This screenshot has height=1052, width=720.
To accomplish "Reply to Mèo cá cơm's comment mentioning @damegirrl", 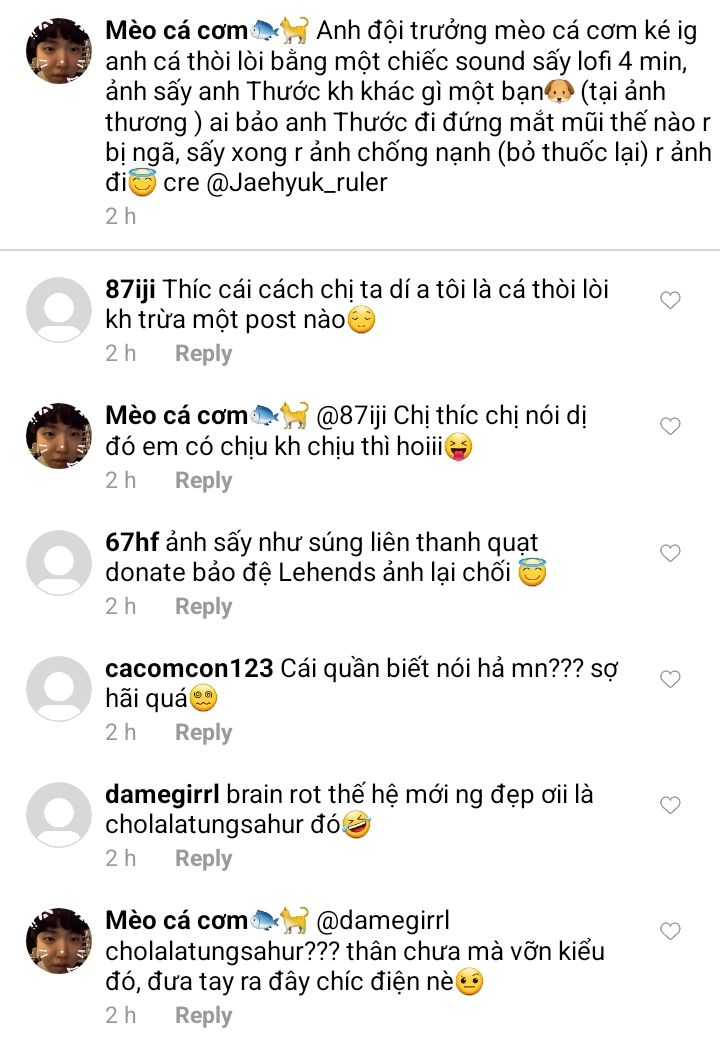I will 203,1016.
